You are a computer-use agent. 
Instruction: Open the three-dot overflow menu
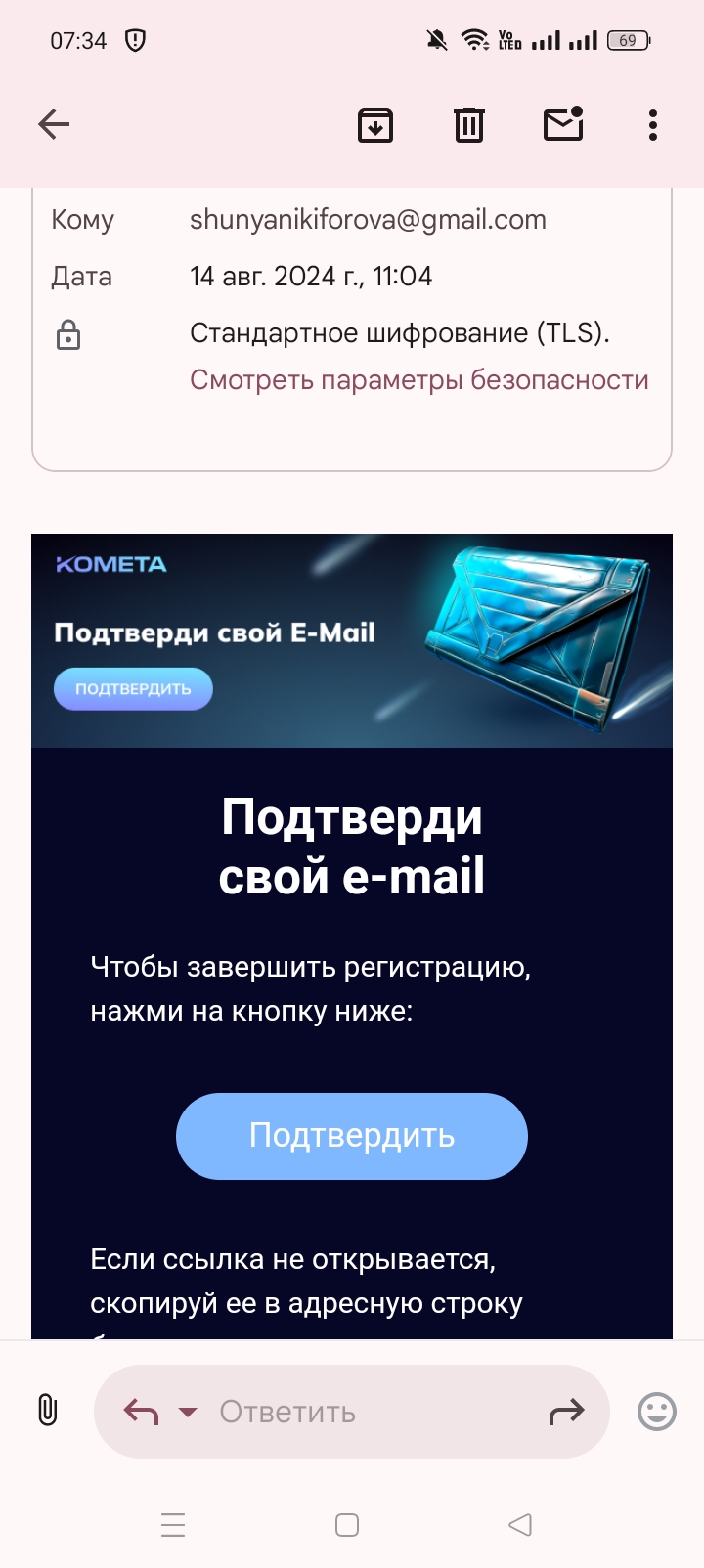tap(653, 124)
